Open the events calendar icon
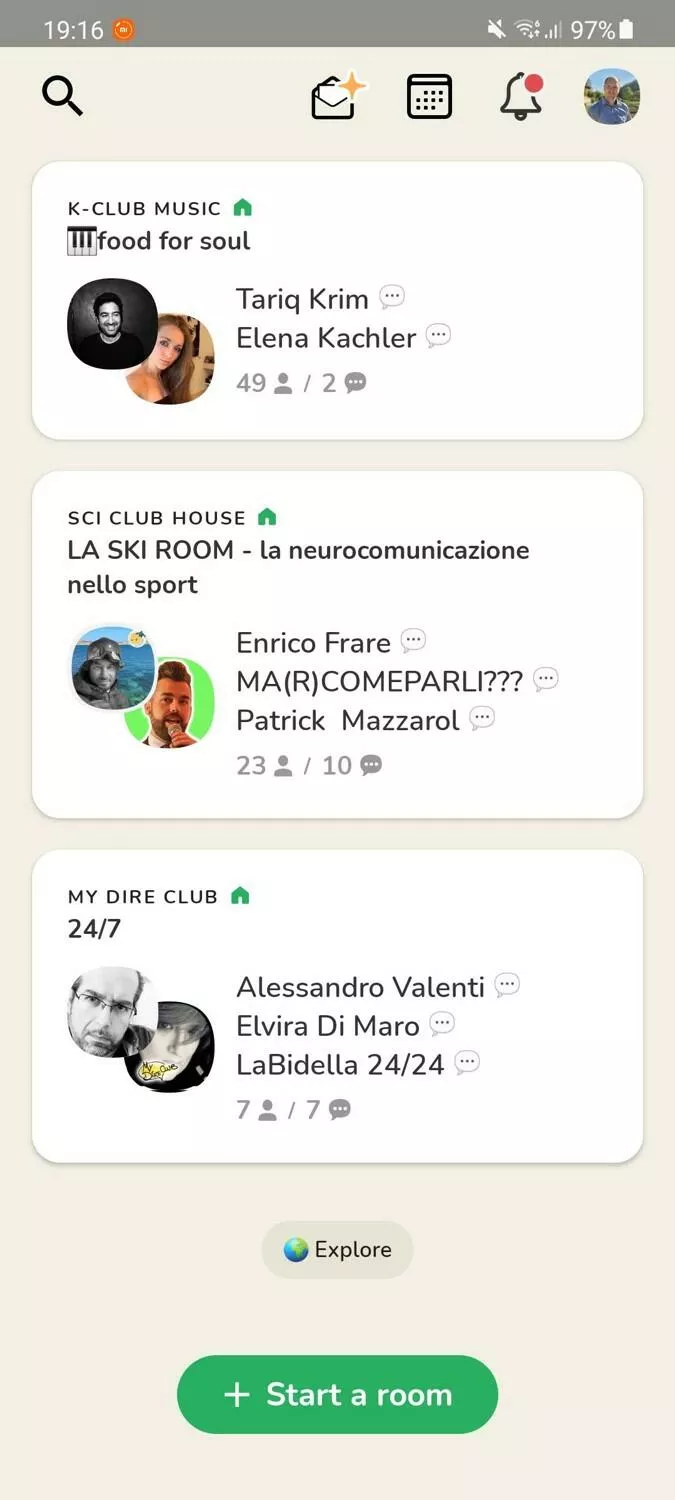Screen dimensions: 675x1500 click(429, 97)
